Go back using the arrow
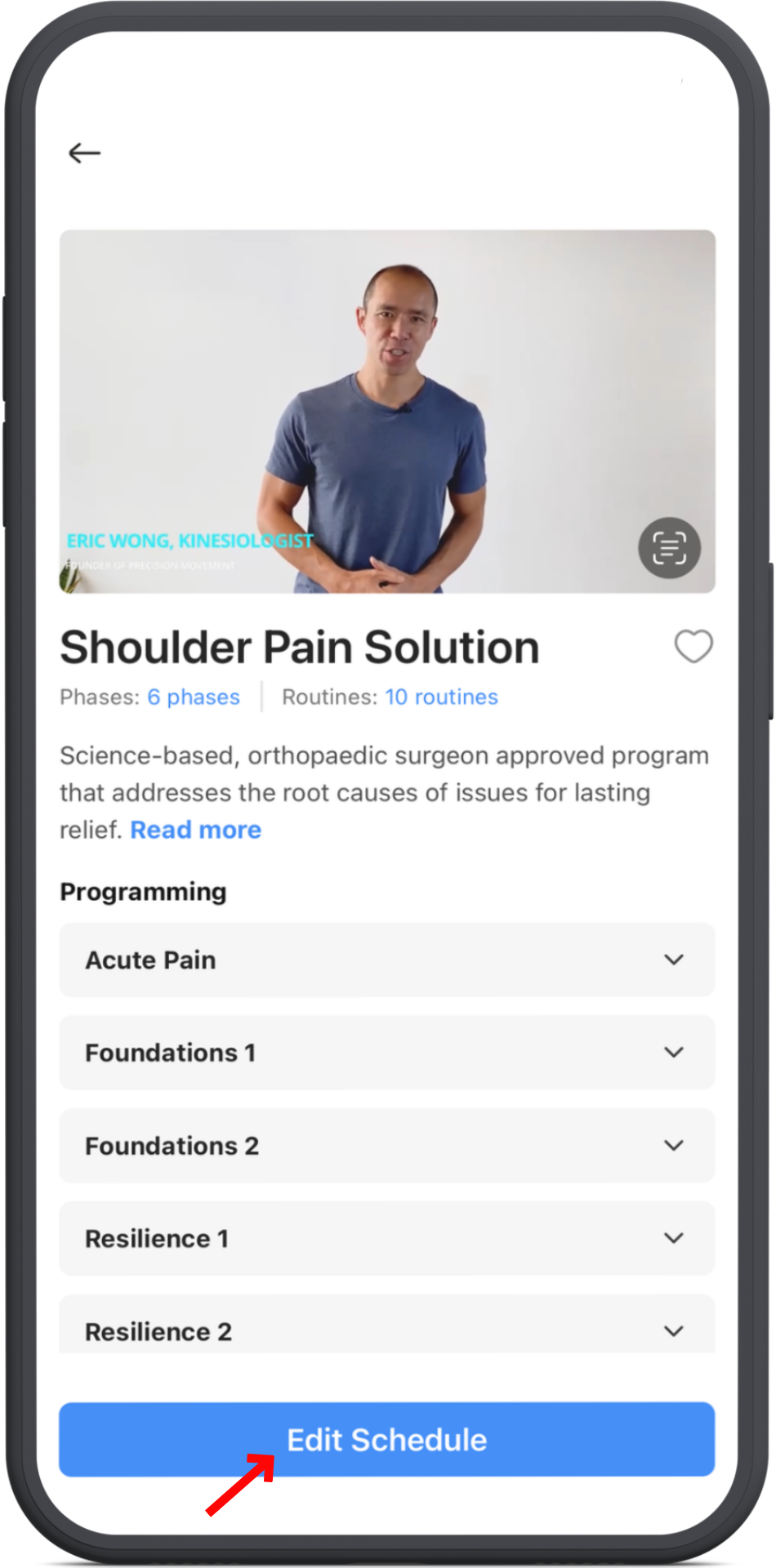The height and width of the screenshot is (1568, 776). [84, 153]
